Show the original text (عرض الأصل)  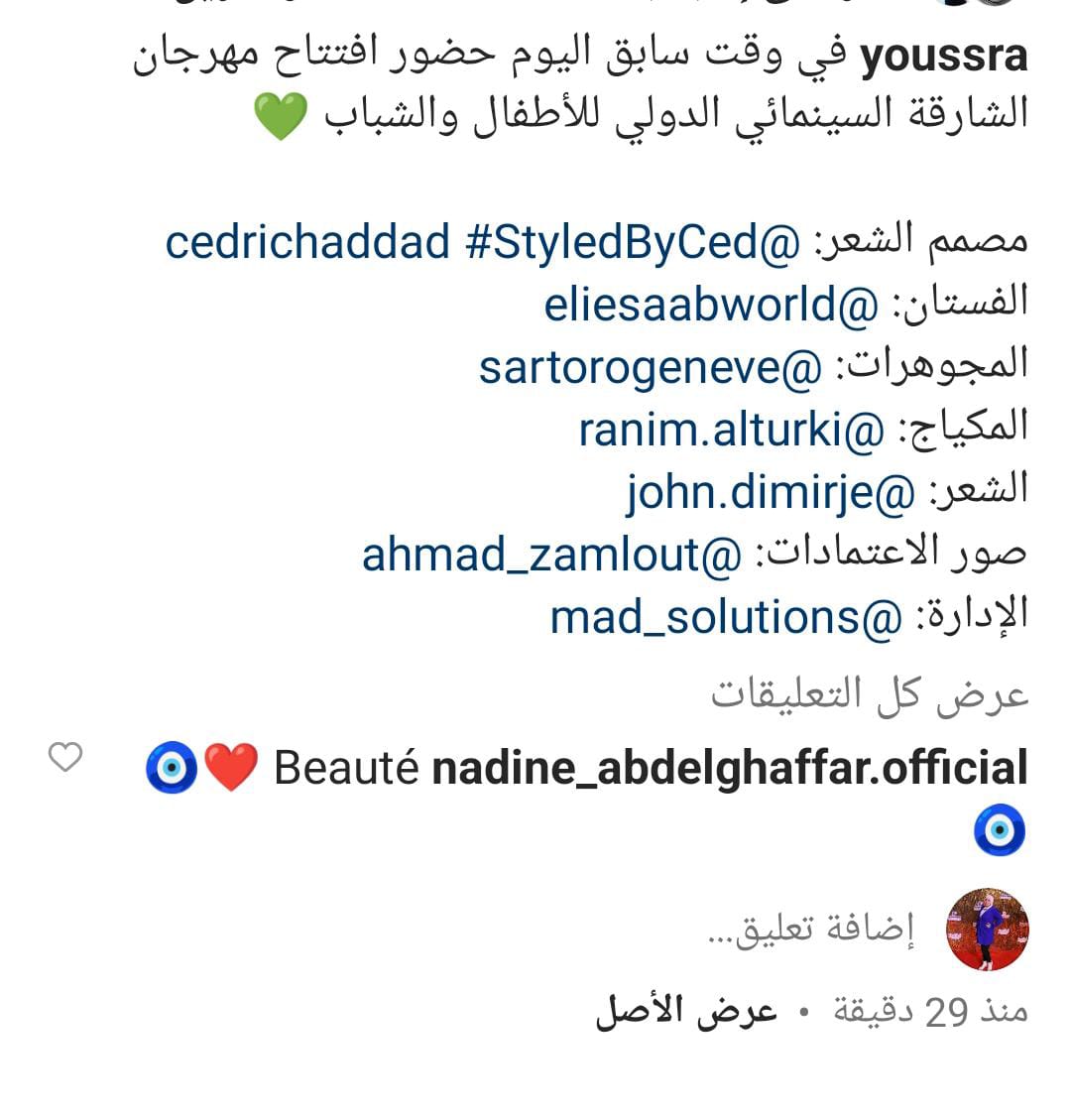point(685,1011)
